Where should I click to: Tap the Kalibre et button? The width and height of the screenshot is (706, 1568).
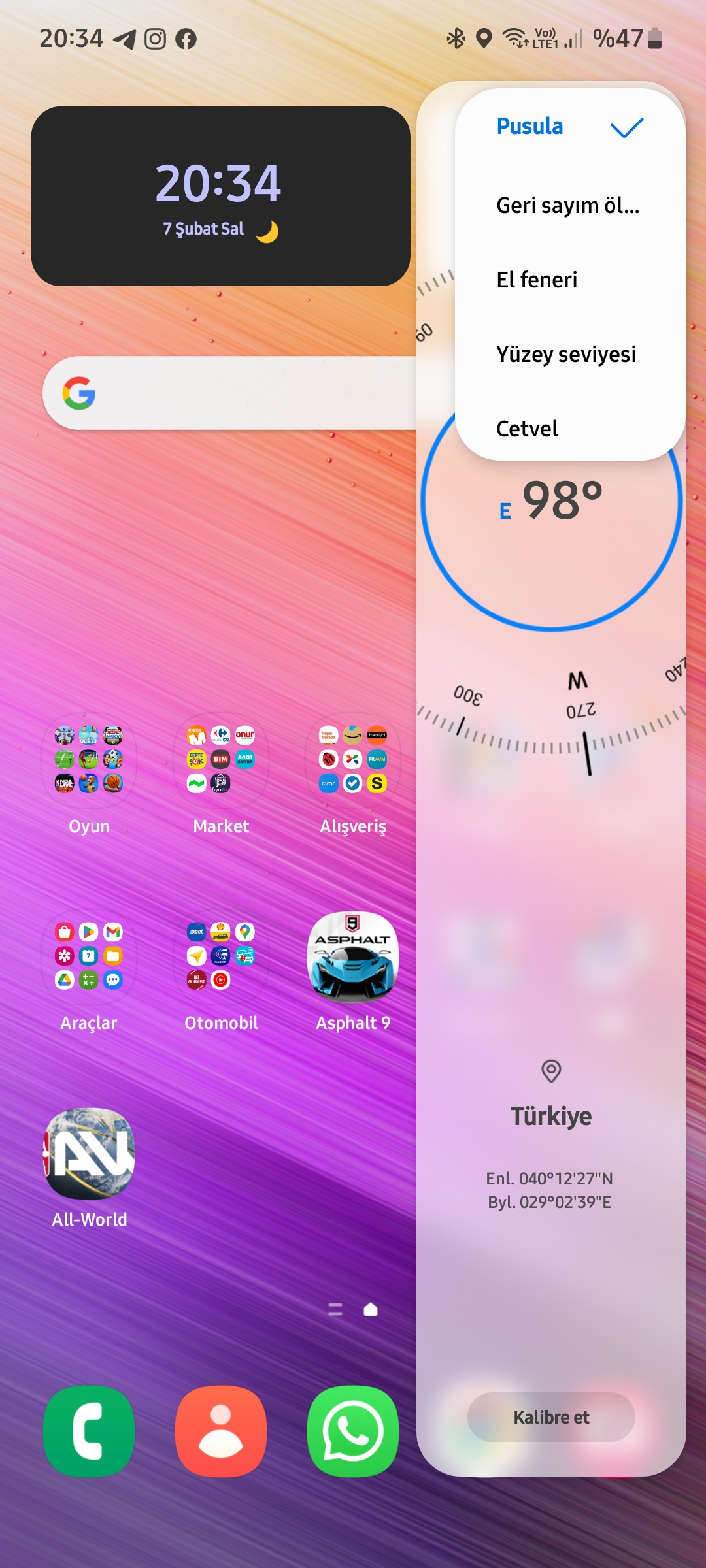point(551,1417)
